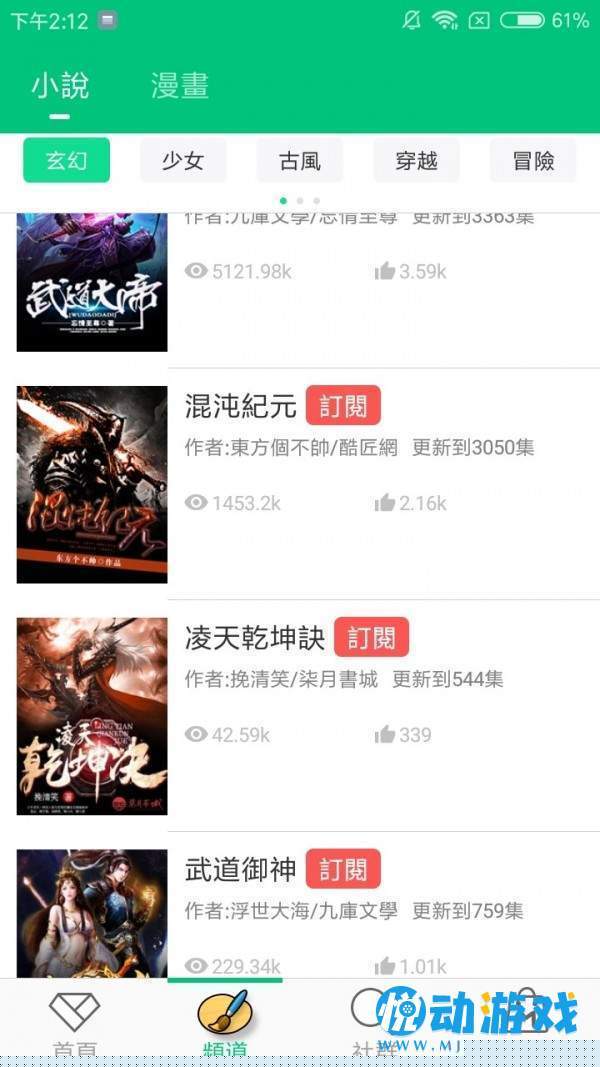Subscribe to 凌天乾坤訣
This screenshot has height=1067, width=600.
pos(371,637)
